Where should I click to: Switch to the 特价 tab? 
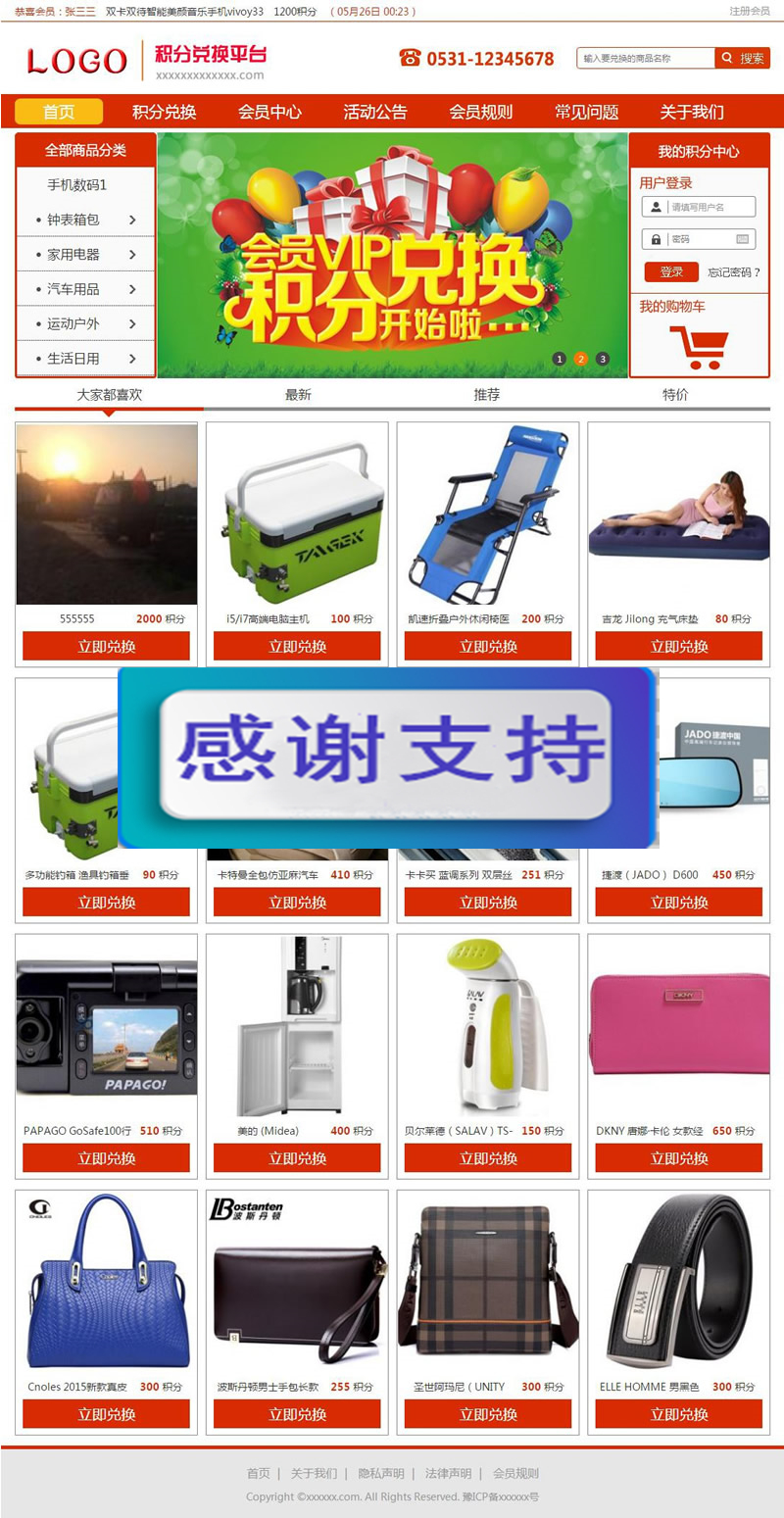pos(675,394)
